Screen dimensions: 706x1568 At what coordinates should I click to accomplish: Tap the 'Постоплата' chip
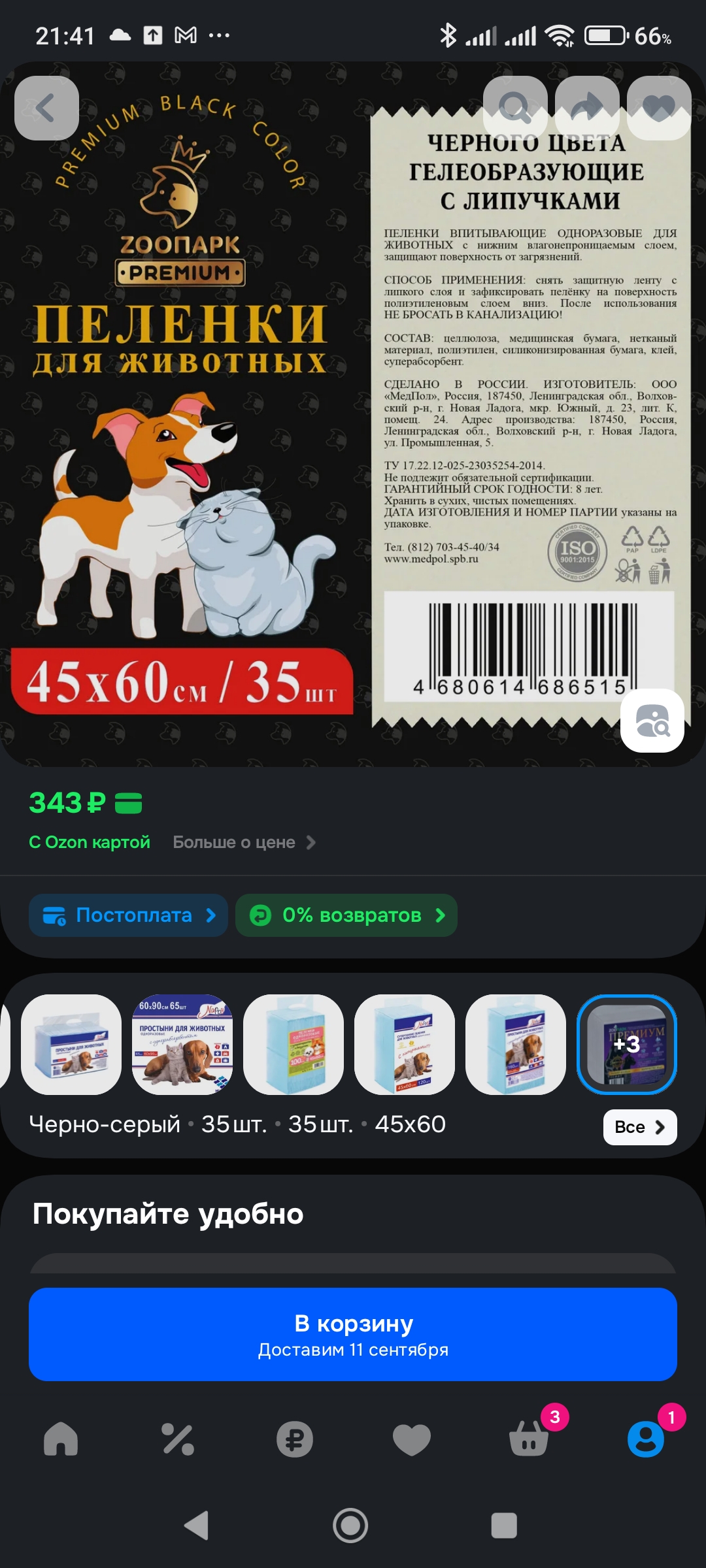(x=128, y=915)
